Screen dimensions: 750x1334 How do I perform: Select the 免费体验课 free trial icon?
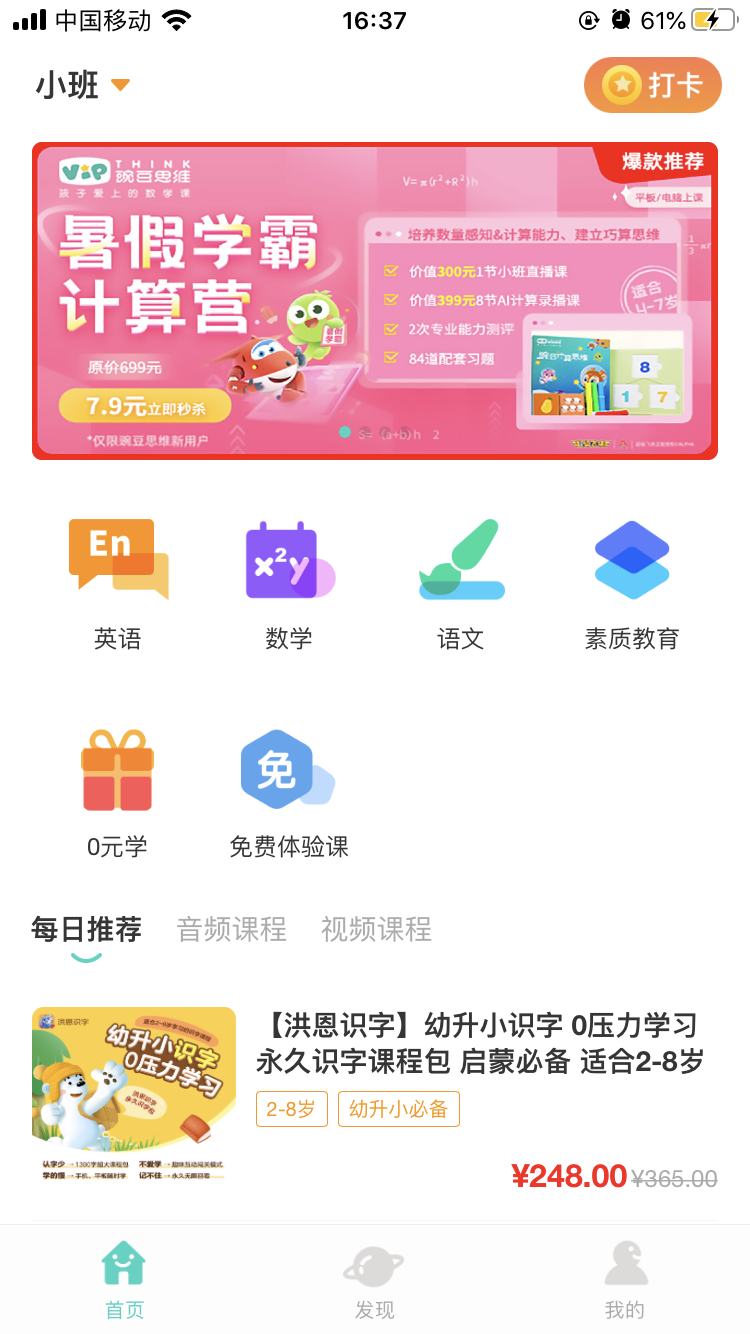click(x=286, y=770)
